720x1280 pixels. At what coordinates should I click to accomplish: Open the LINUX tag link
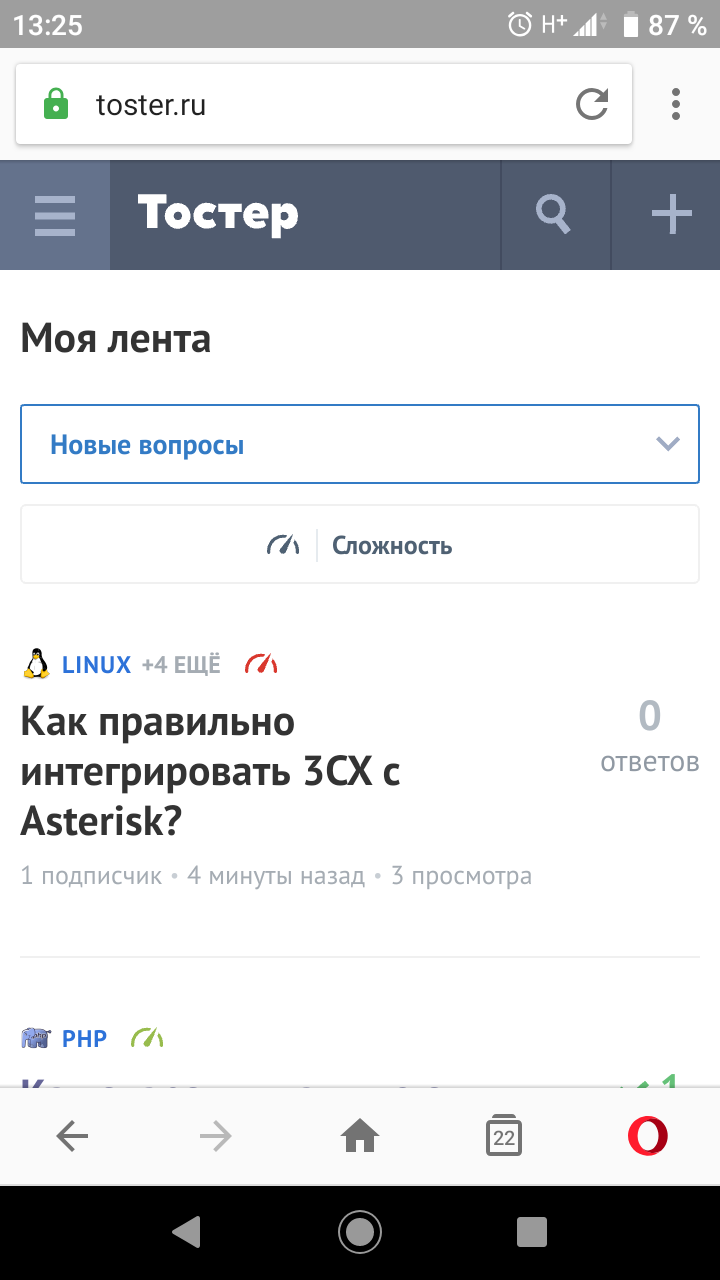pyautogui.click(x=96, y=665)
